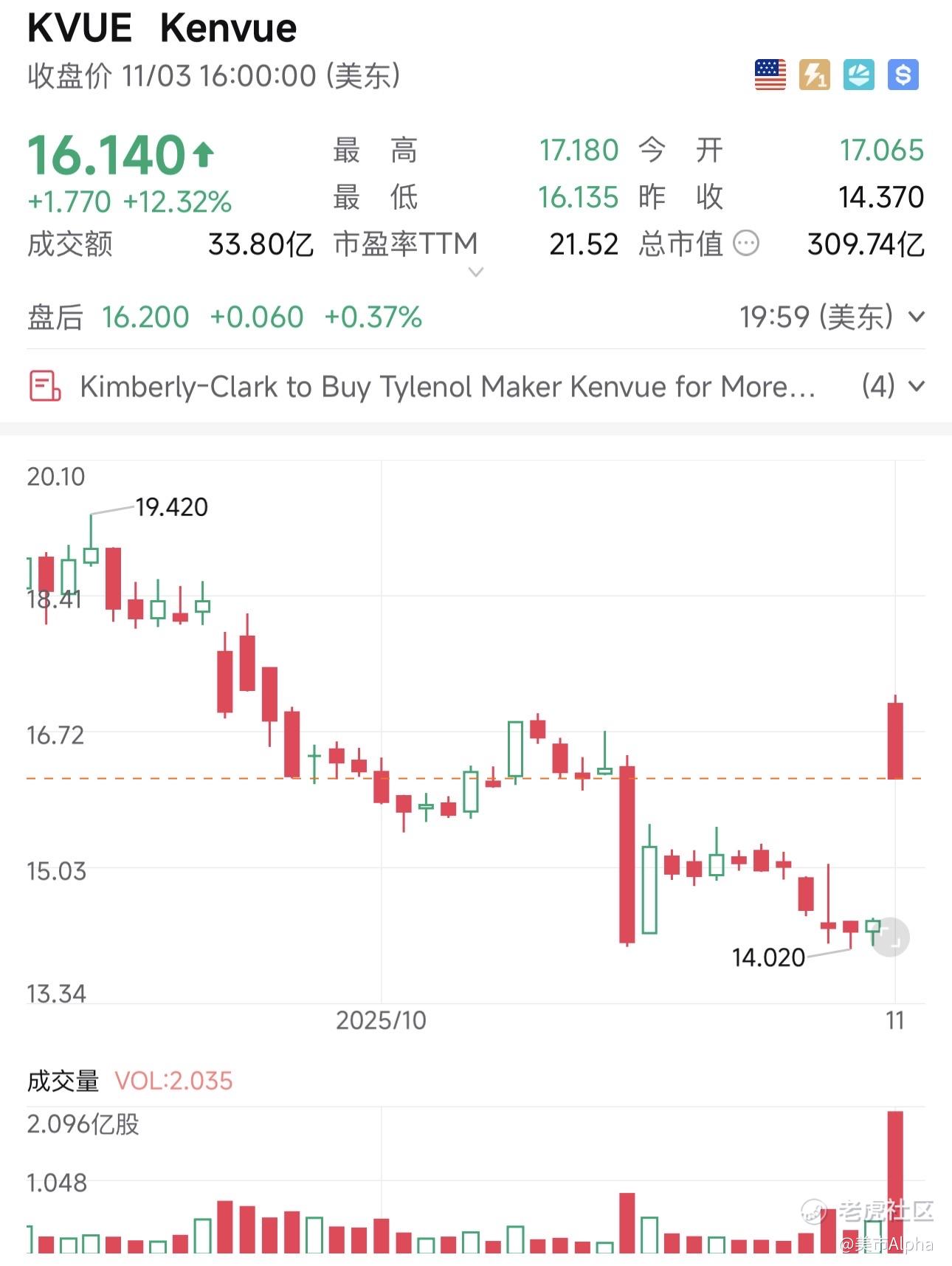Open the candlestick chart in fullscreen
The height and width of the screenshot is (1266, 952).
891,938
